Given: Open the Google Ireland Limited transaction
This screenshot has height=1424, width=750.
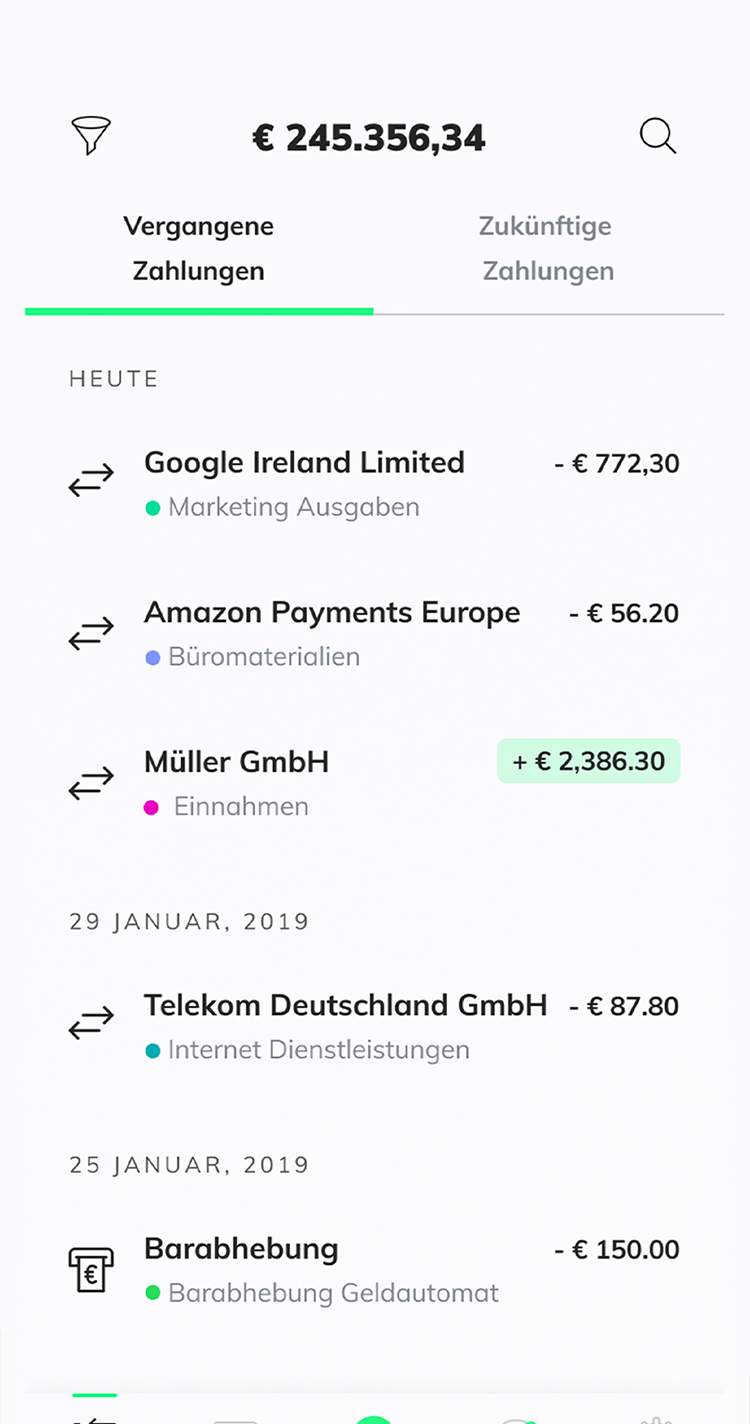Looking at the screenshot, I should pyautogui.click(x=305, y=463).
